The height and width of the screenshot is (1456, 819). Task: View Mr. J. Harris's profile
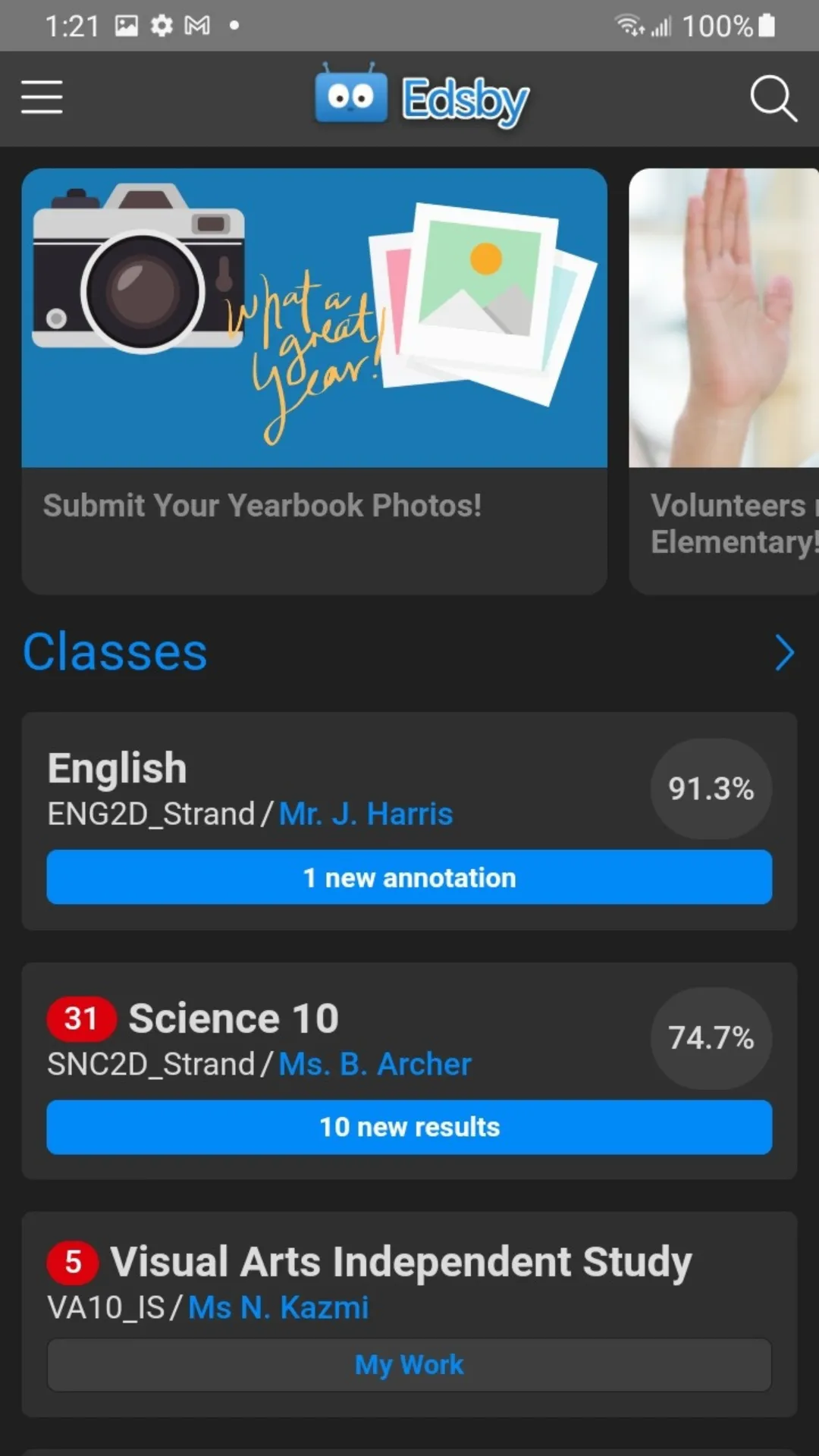click(x=366, y=814)
